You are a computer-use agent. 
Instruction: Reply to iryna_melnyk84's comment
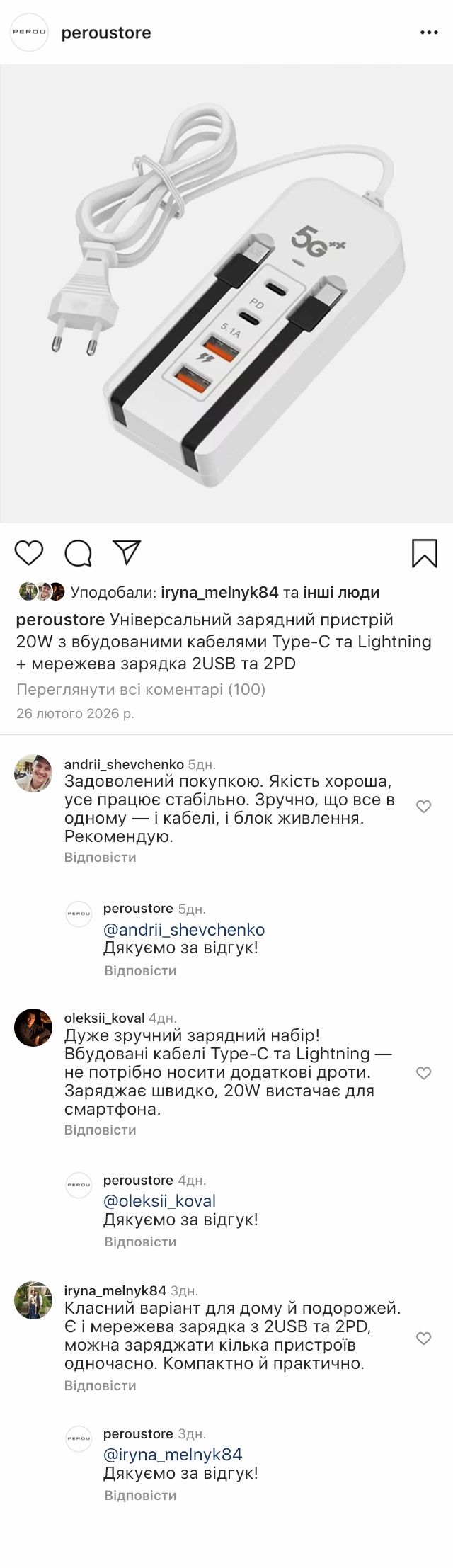[x=100, y=1385]
